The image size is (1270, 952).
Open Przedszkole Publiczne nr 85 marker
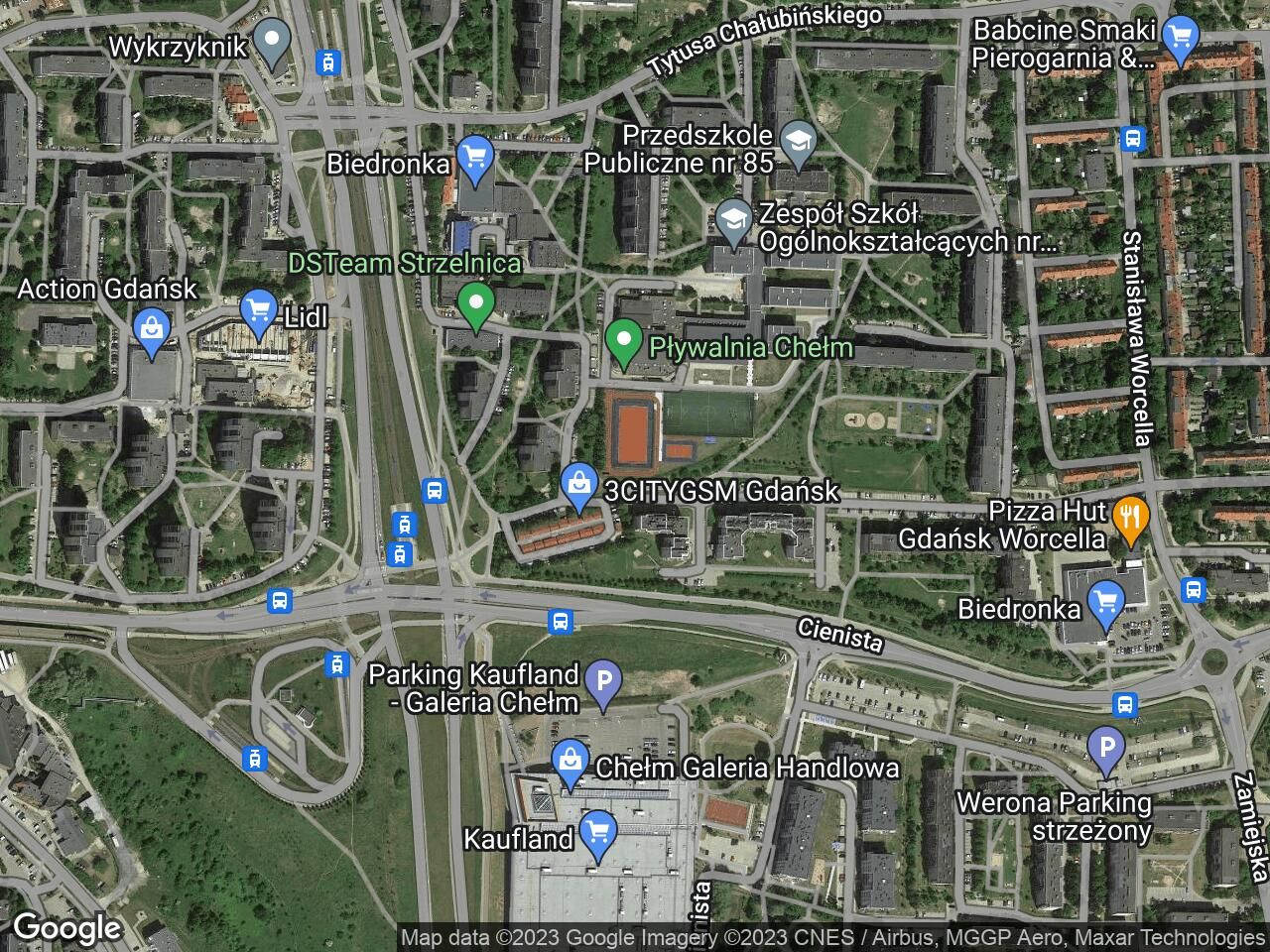[798, 142]
